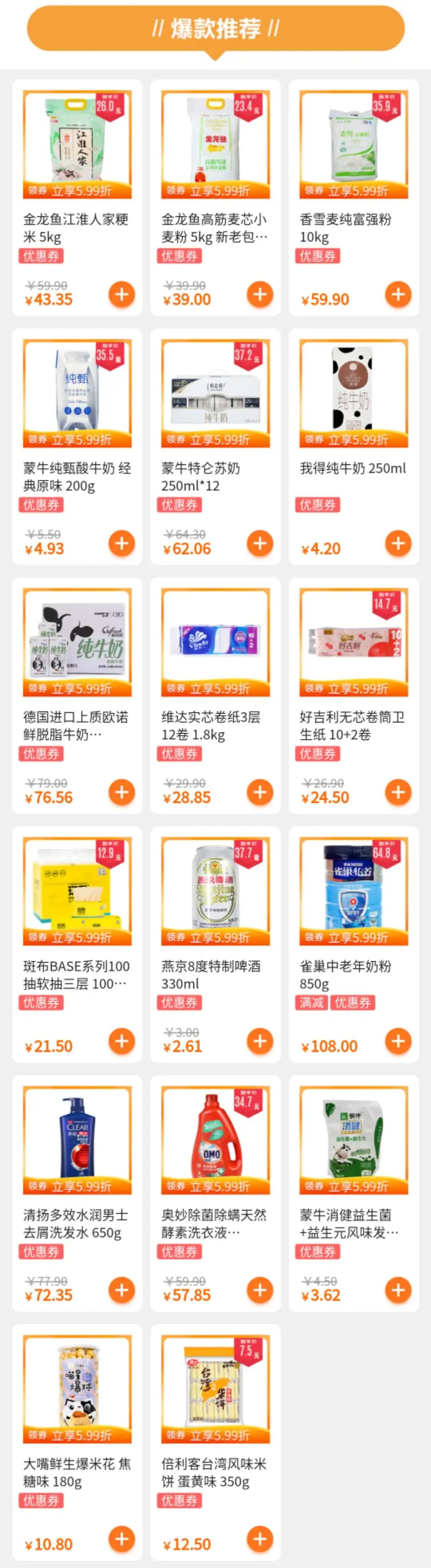Add 倍利客台湾风味米饼 to cart
The width and height of the screenshot is (431, 1568).
260,1539
